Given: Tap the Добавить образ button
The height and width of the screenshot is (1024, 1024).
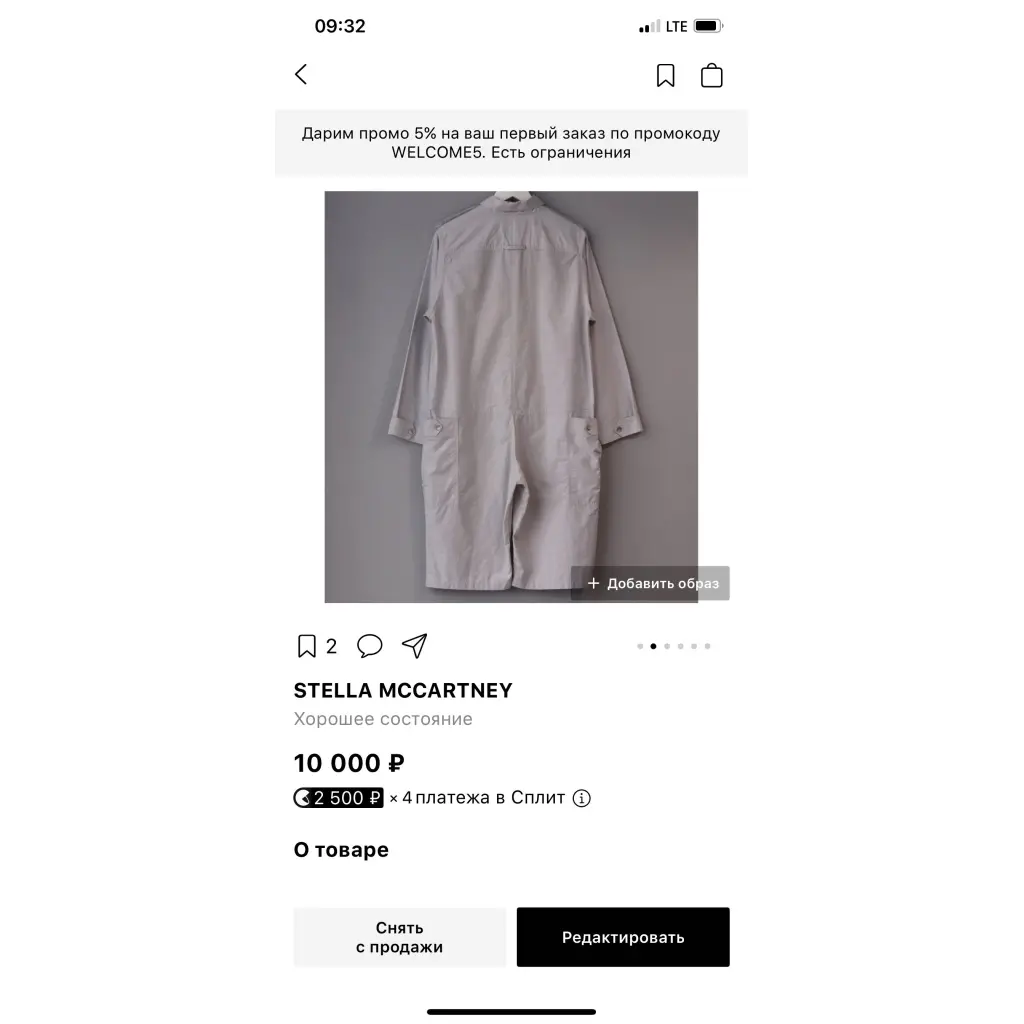Looking at the screenshot, I should coord(650,583).
